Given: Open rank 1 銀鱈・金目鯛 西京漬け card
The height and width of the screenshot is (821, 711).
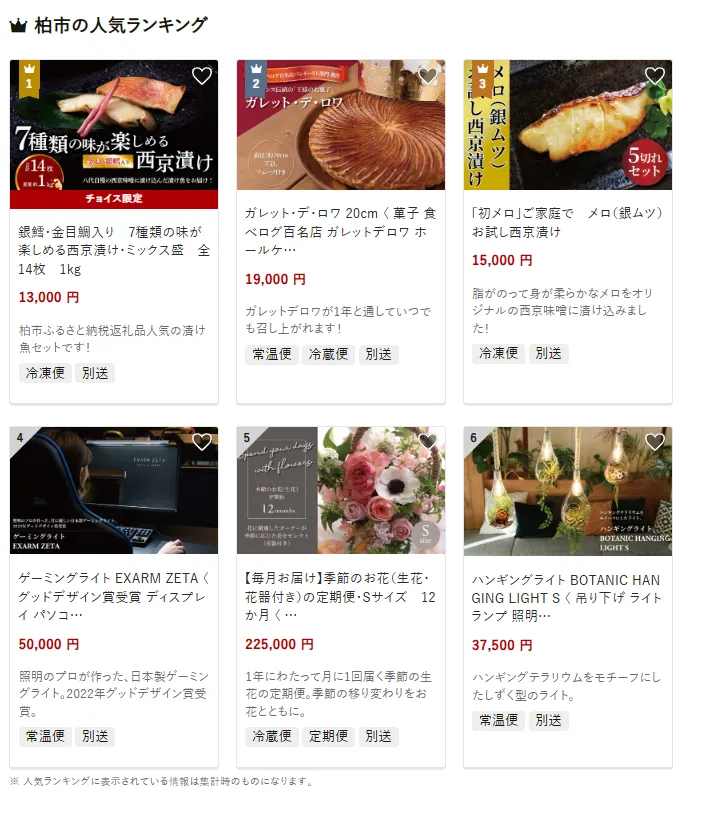Looking at the screenshot, I should click(114, 240).
